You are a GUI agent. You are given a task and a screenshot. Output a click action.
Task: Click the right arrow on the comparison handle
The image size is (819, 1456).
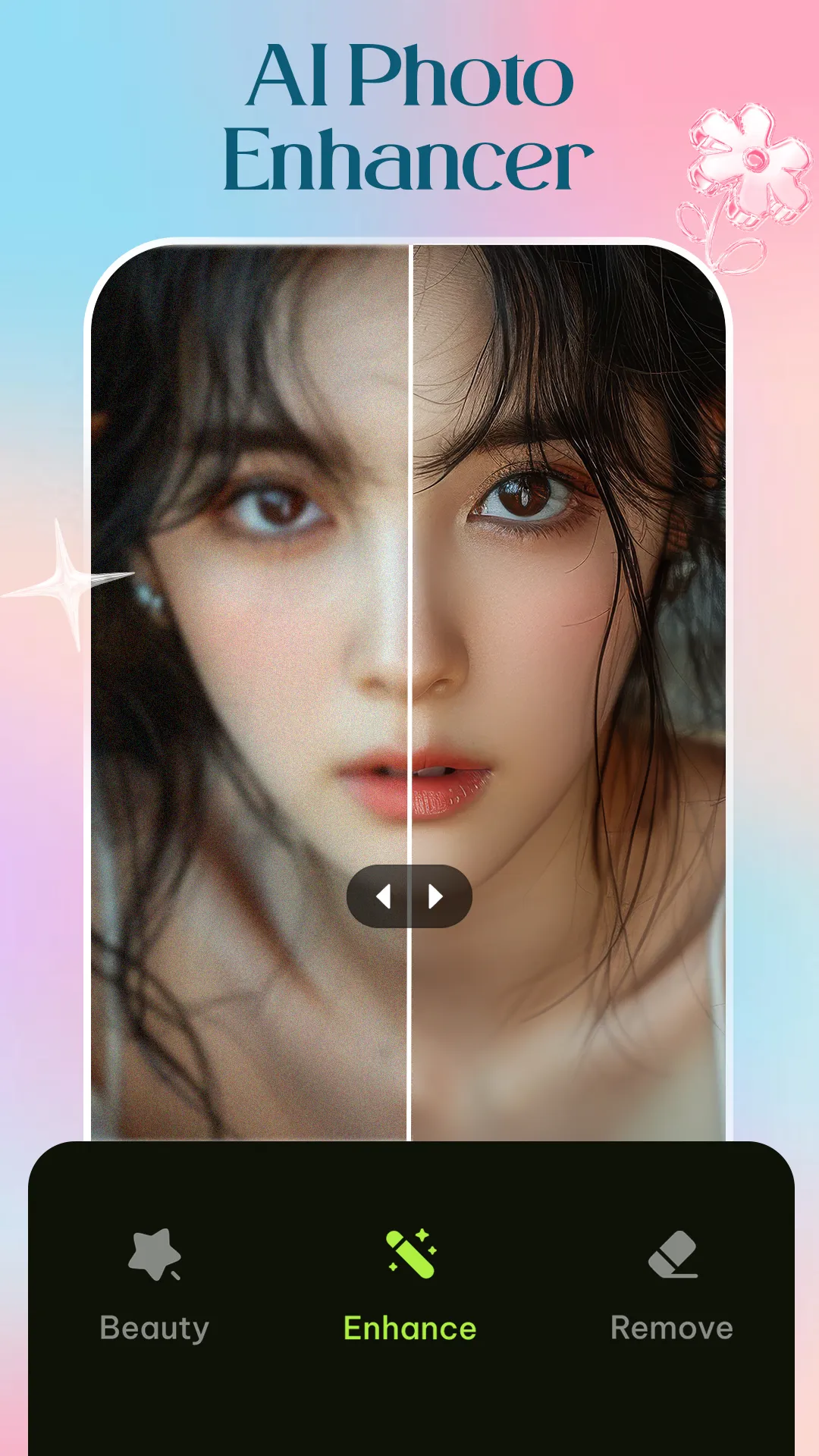[x=434, y=896]
